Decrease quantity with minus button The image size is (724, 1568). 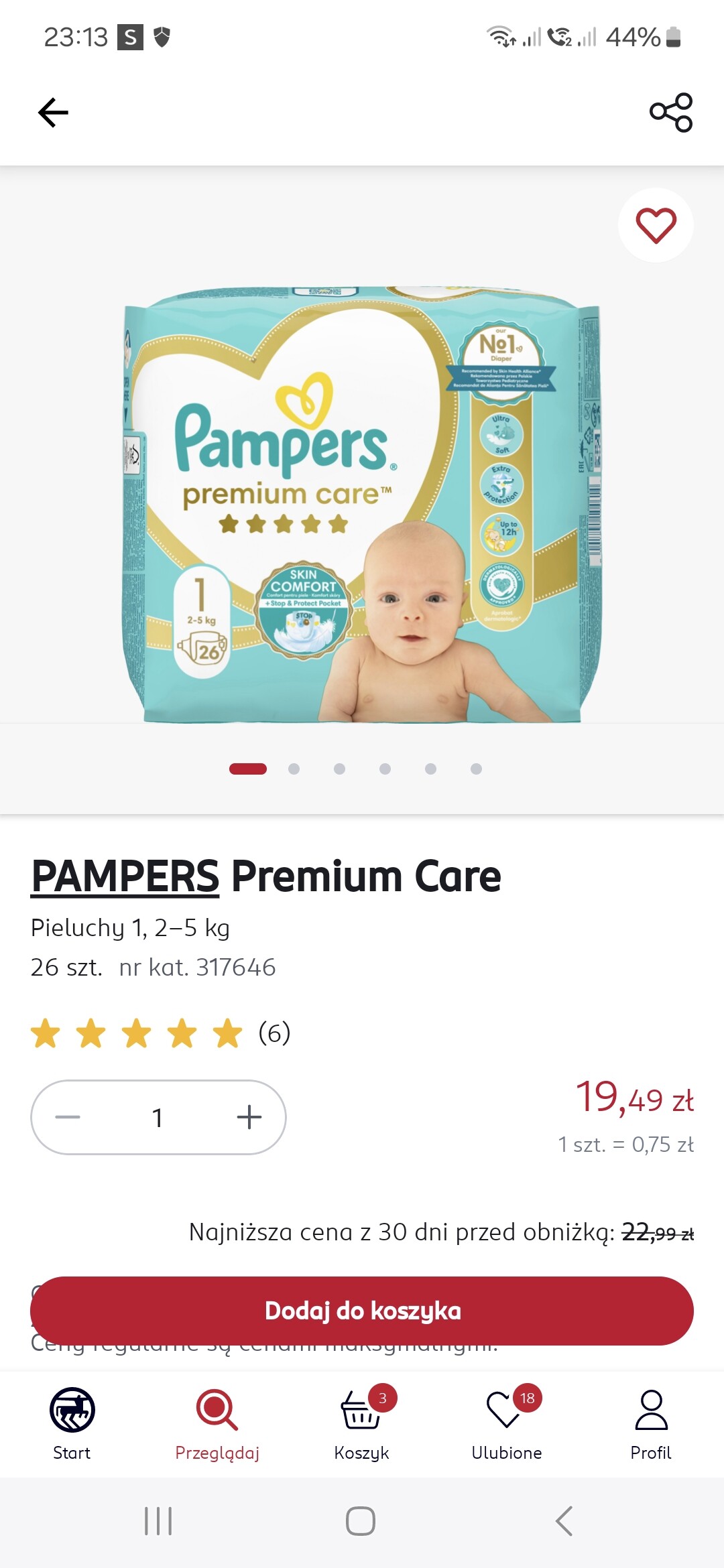point(68,1117)
